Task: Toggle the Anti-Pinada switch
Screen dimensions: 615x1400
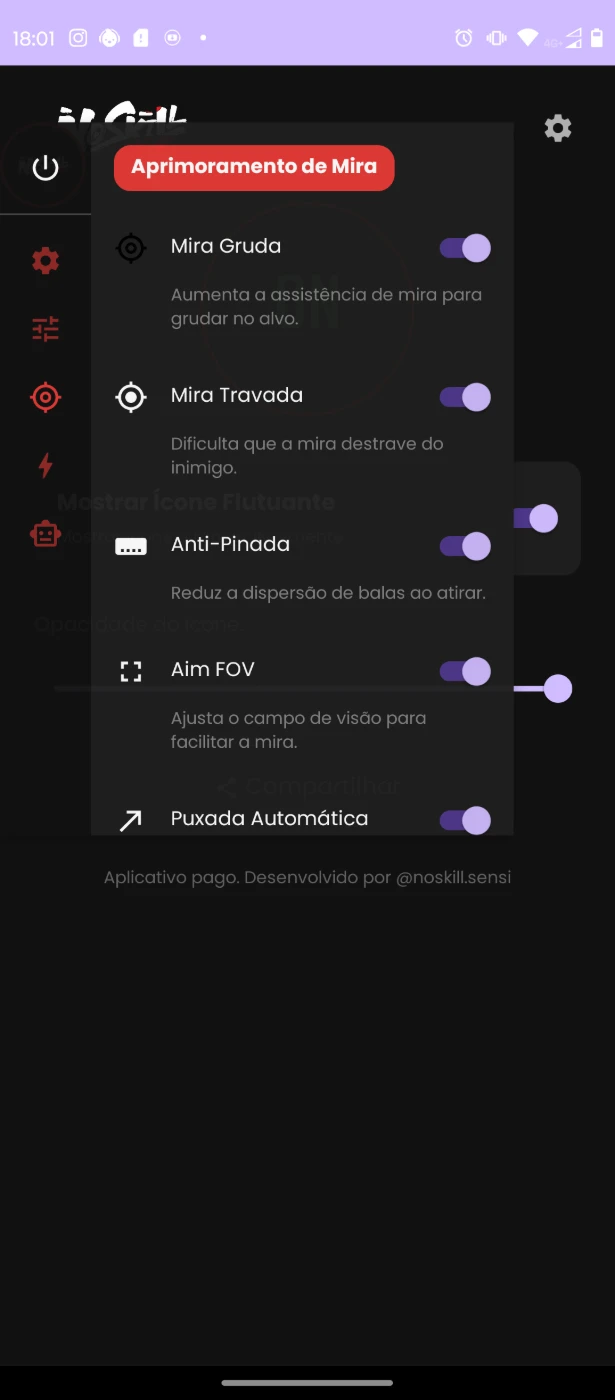Action: click(x=465, y=546)
